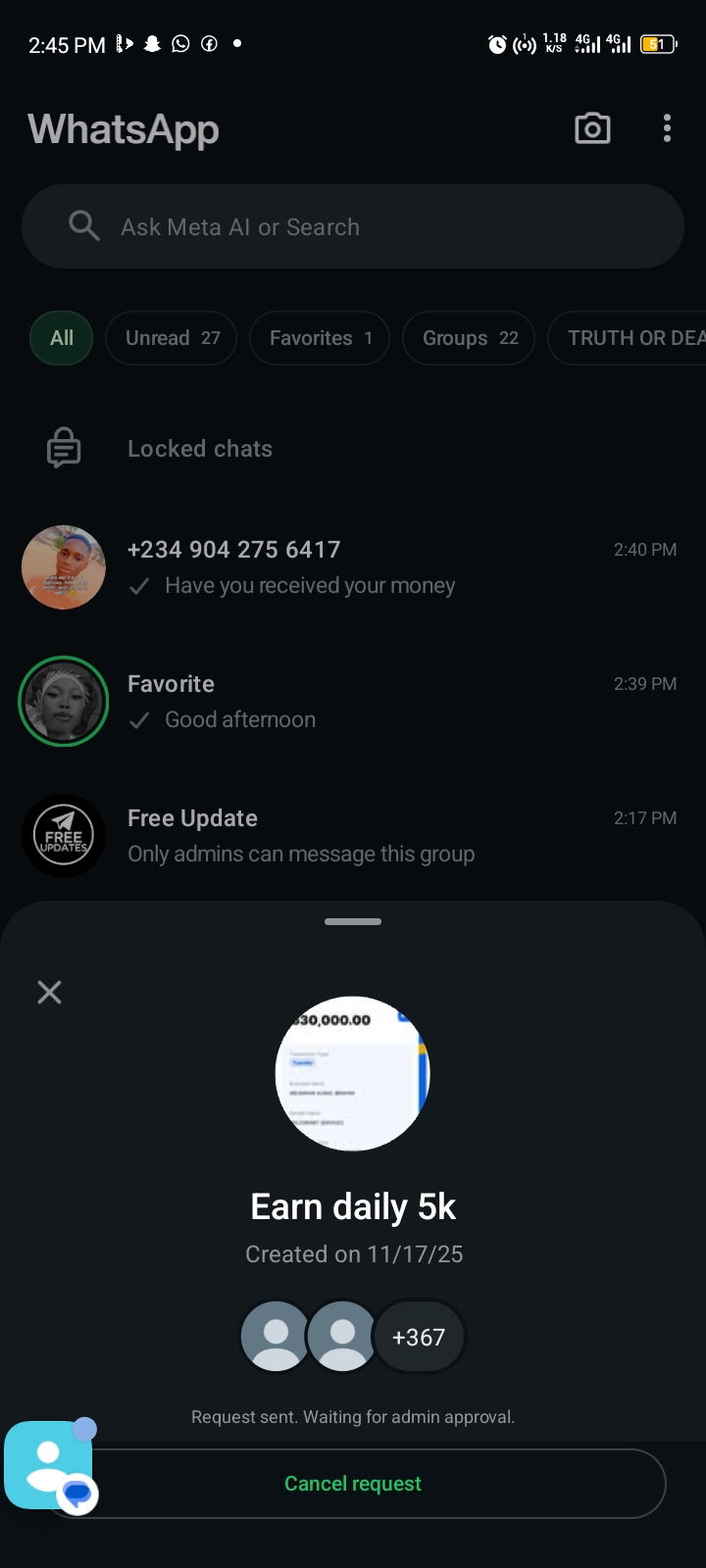This screenshot has width=706, height=1568.
Task: Tap the floating contact chat bubble
Action: (x=49, y=1465)
